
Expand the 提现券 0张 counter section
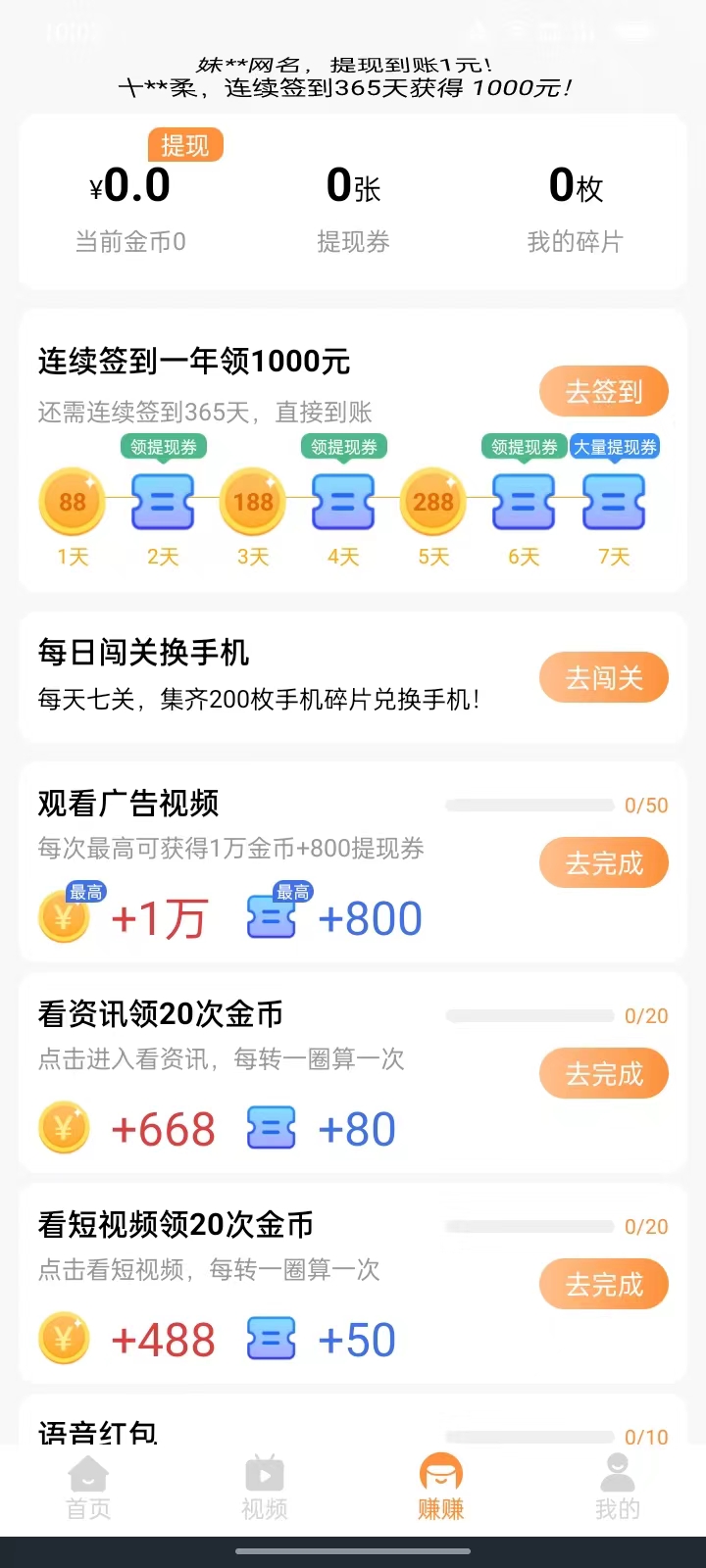pos(353,206)
